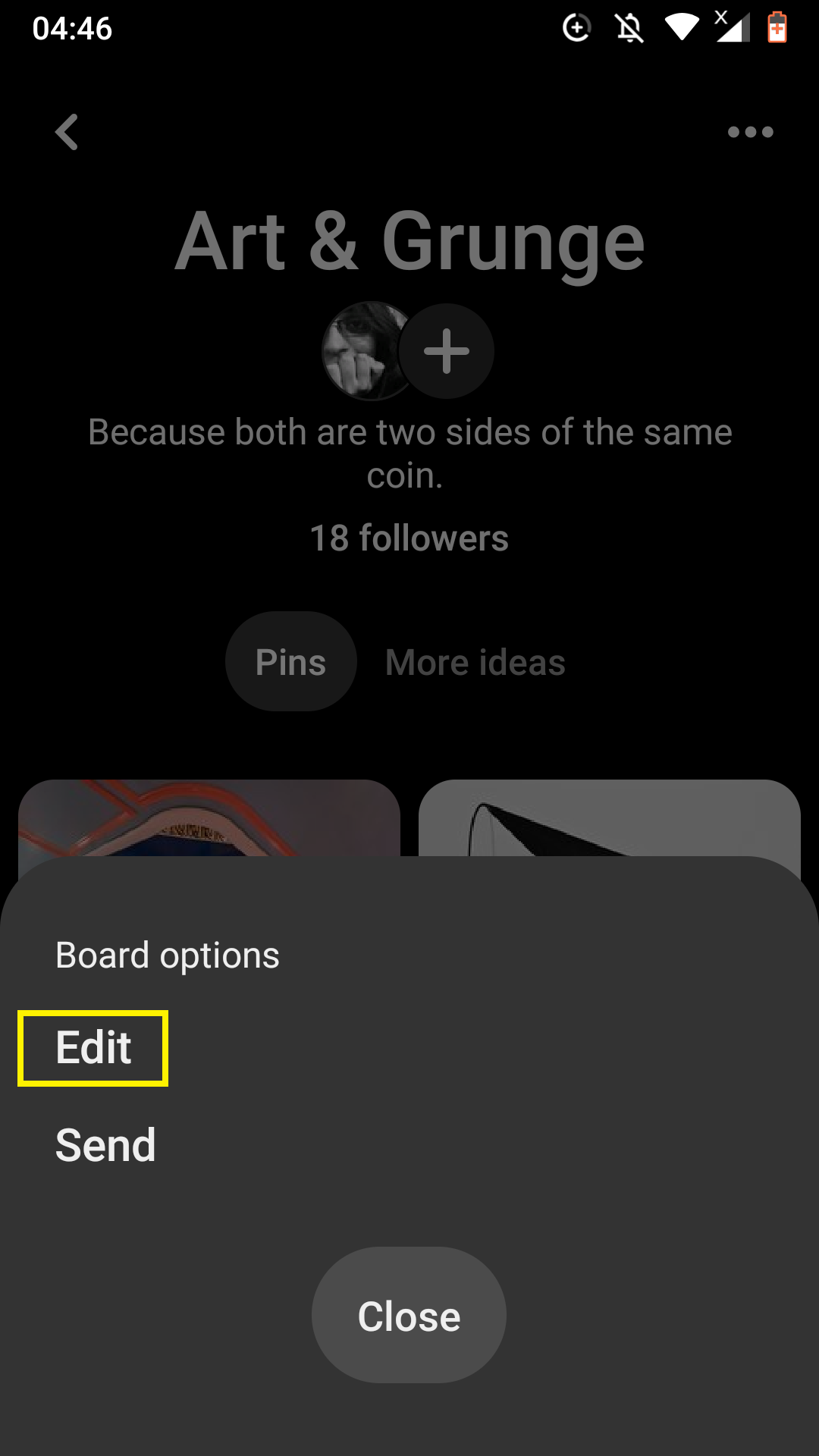Tap the Wi-Fi status bar icon
The height and width of the screenshot is (1456, 819).
680,27
